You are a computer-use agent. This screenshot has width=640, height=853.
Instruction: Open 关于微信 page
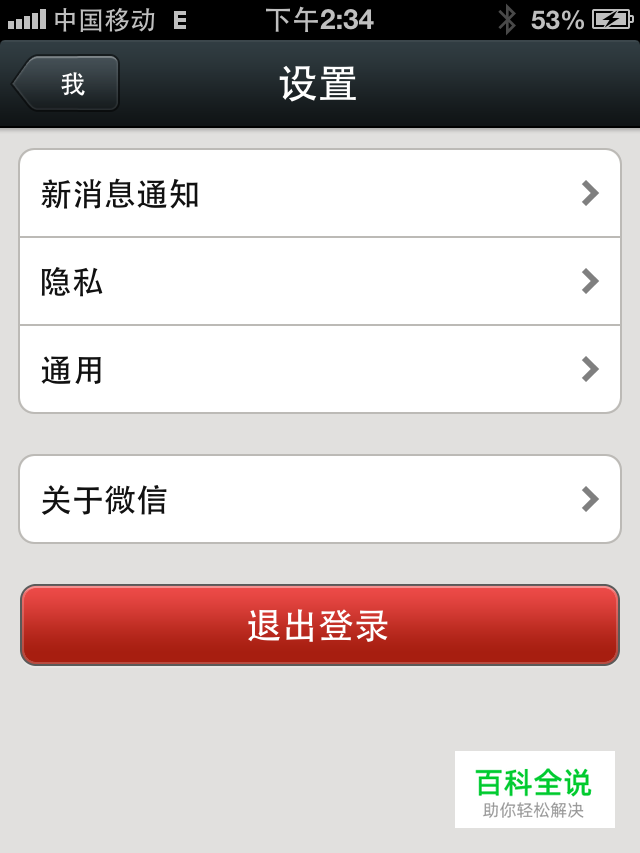coord(320,499)
